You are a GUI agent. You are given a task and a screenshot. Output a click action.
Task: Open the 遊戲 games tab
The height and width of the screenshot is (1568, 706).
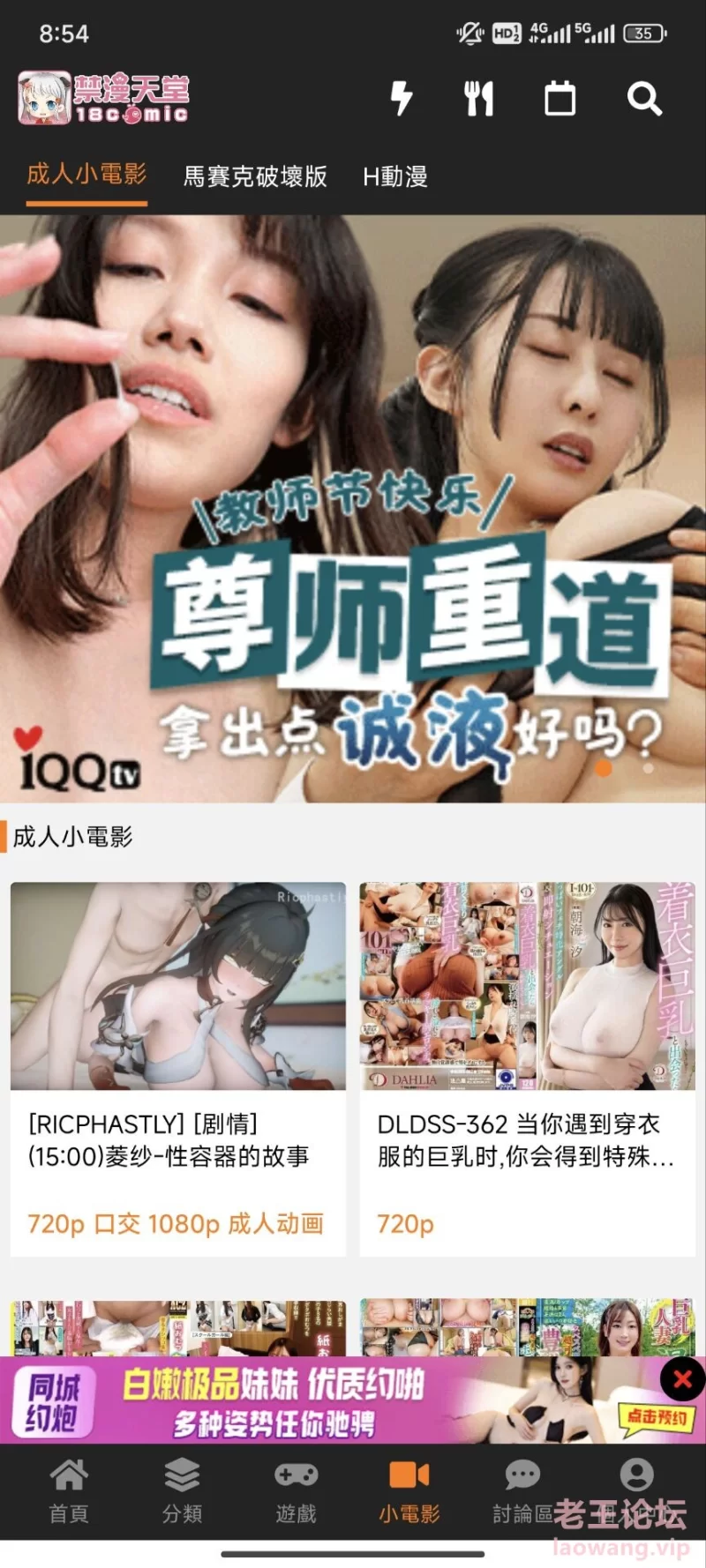click(x=296, y=1491)
